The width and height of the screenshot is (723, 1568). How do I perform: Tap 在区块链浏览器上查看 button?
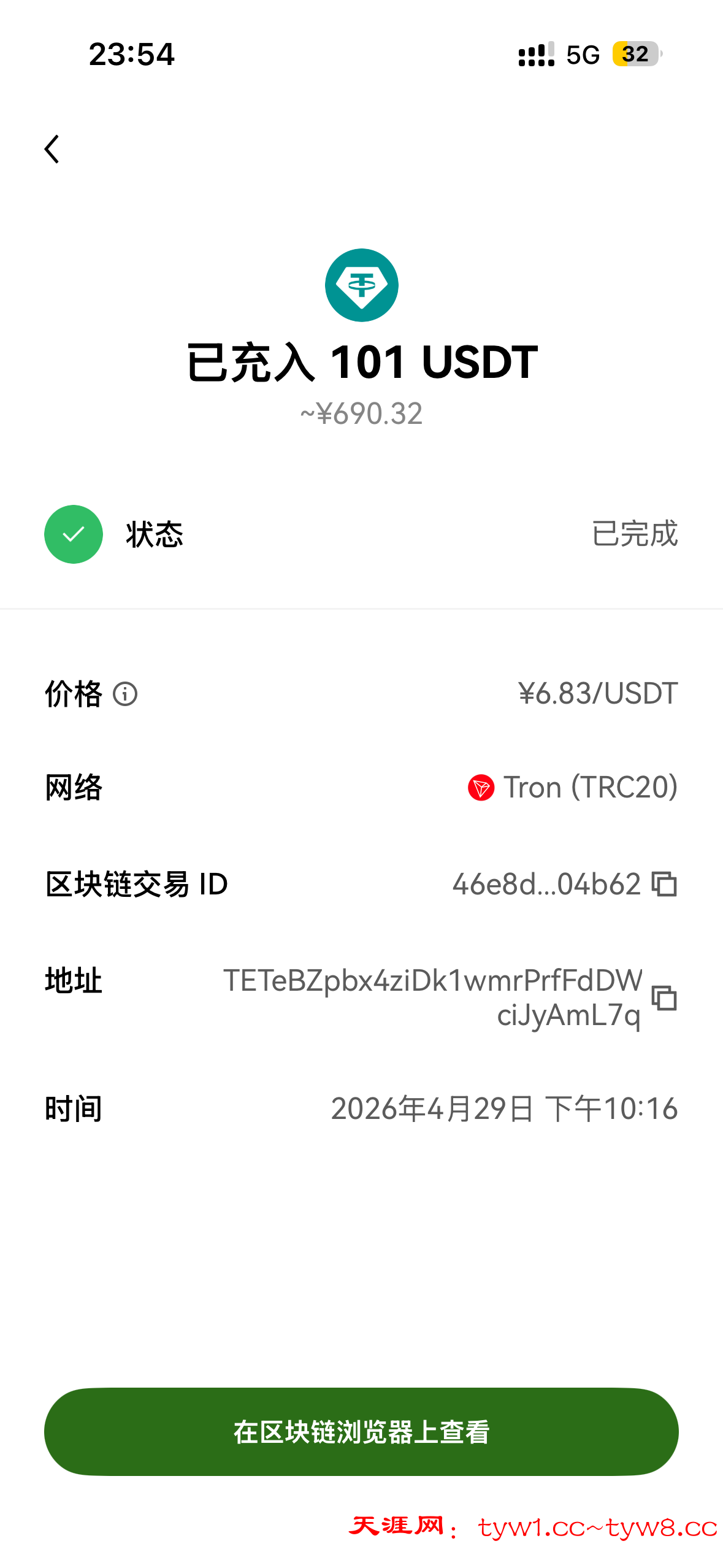tap(361, 1431)
